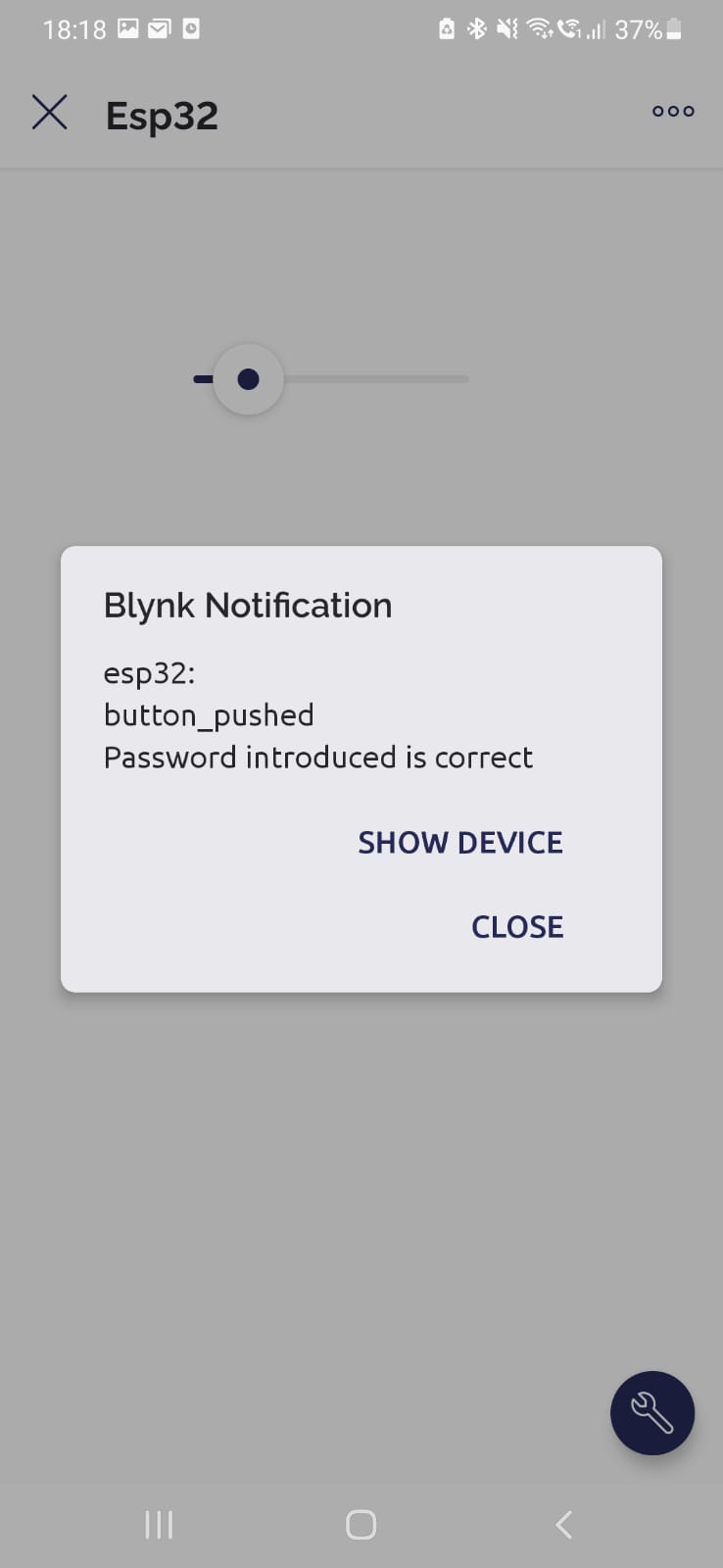The width and height of the screenshot is (723, 1568).
Task: Dismiss the Blynk Notification with CLOSE
Action: (516, 926)
